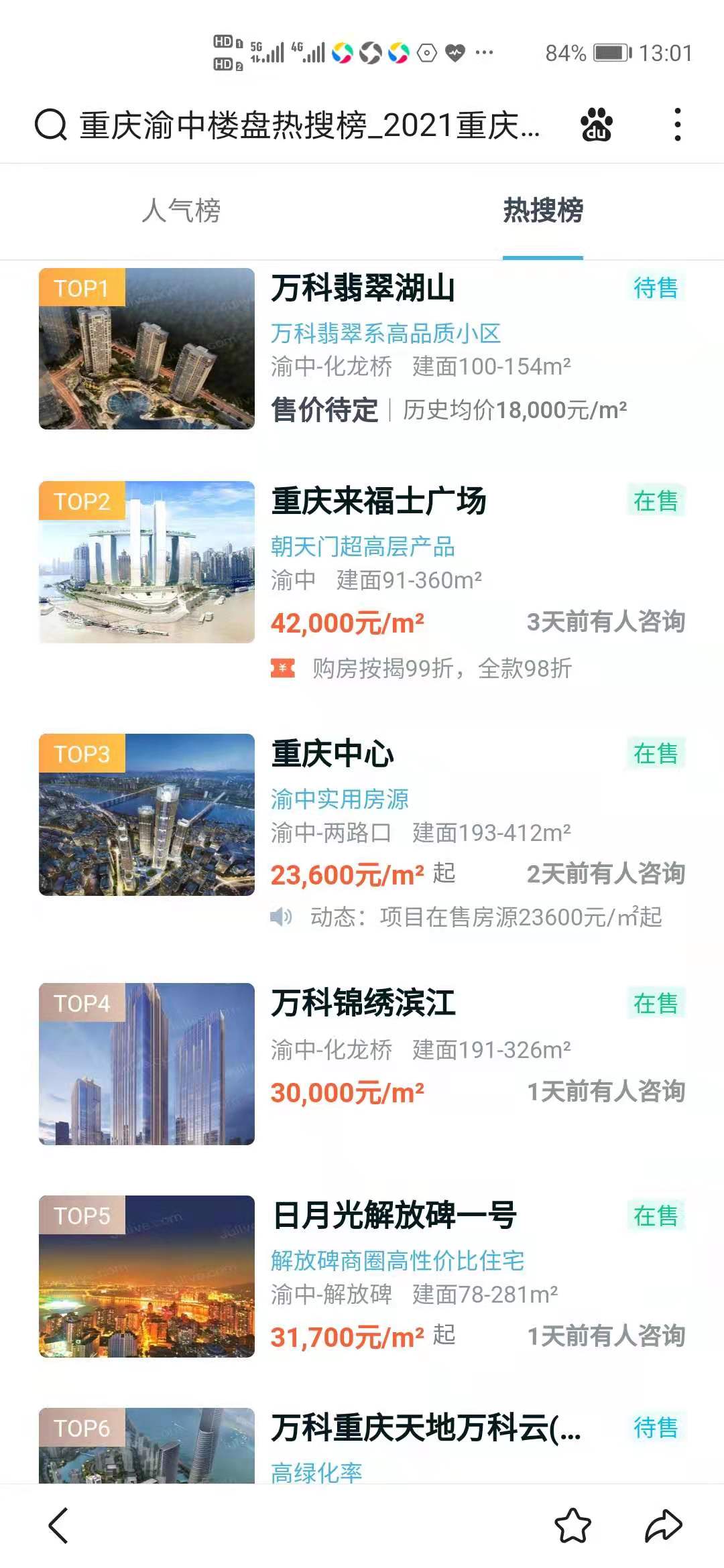Go back with the bottom arrow
Screen dimensions: 724x1568
pyautogui.click(x=59, y=1526)
